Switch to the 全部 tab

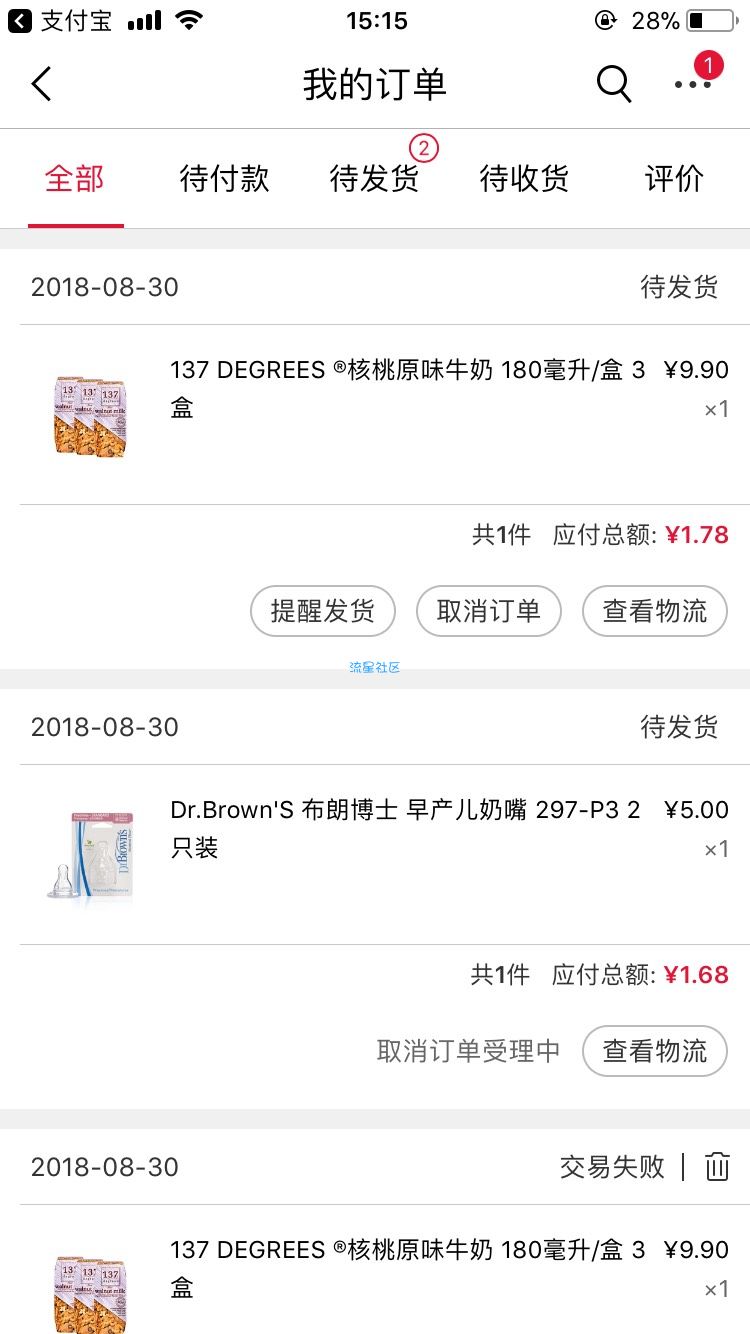pos(75,179)
